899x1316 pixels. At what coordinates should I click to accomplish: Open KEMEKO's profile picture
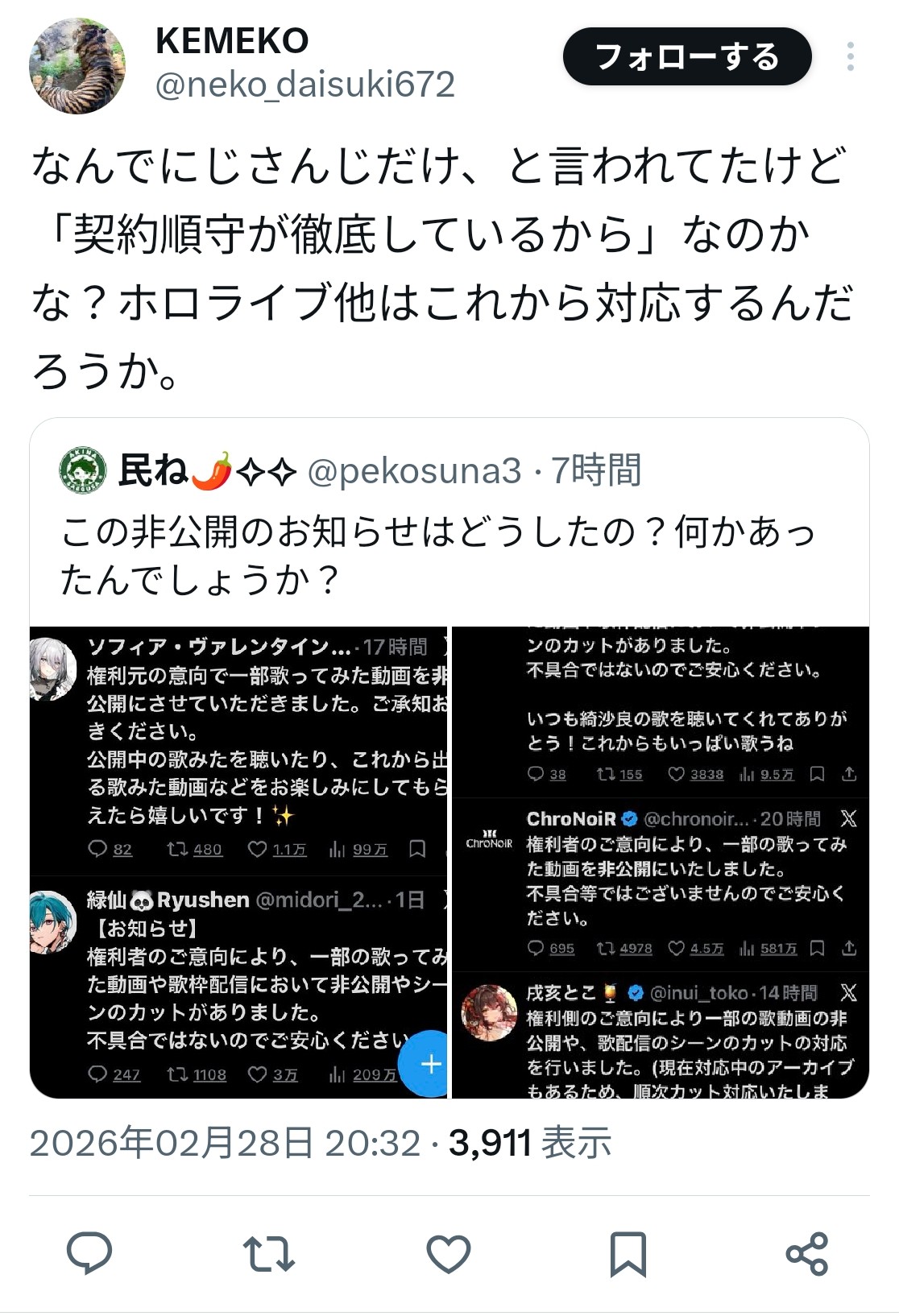(77, 64)
